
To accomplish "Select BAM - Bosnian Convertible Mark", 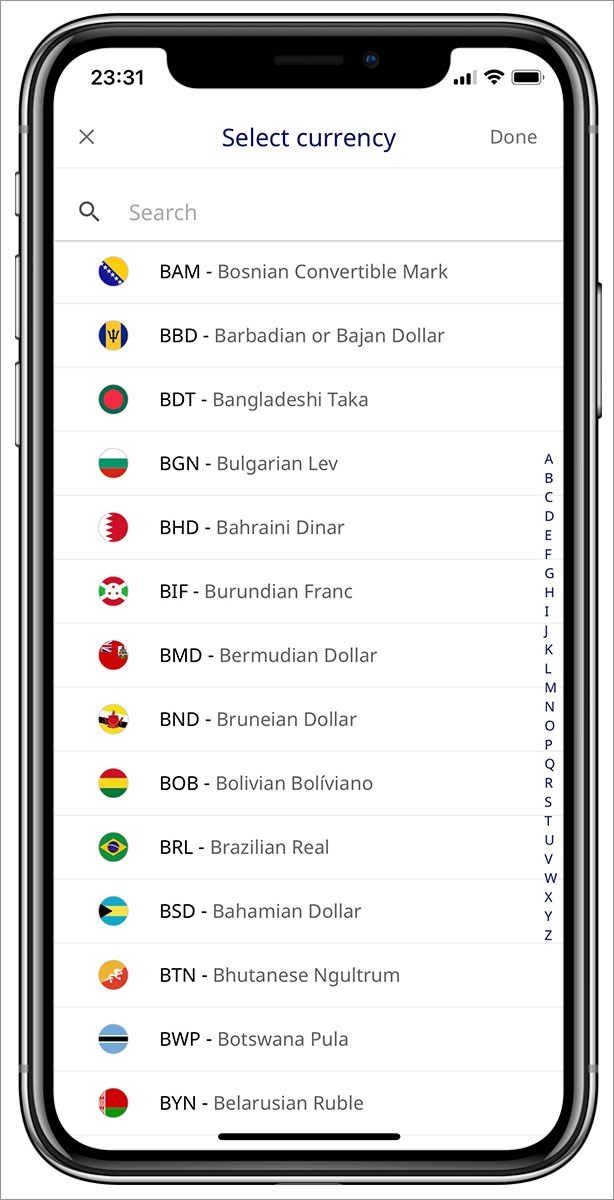I will click(303, 272).
